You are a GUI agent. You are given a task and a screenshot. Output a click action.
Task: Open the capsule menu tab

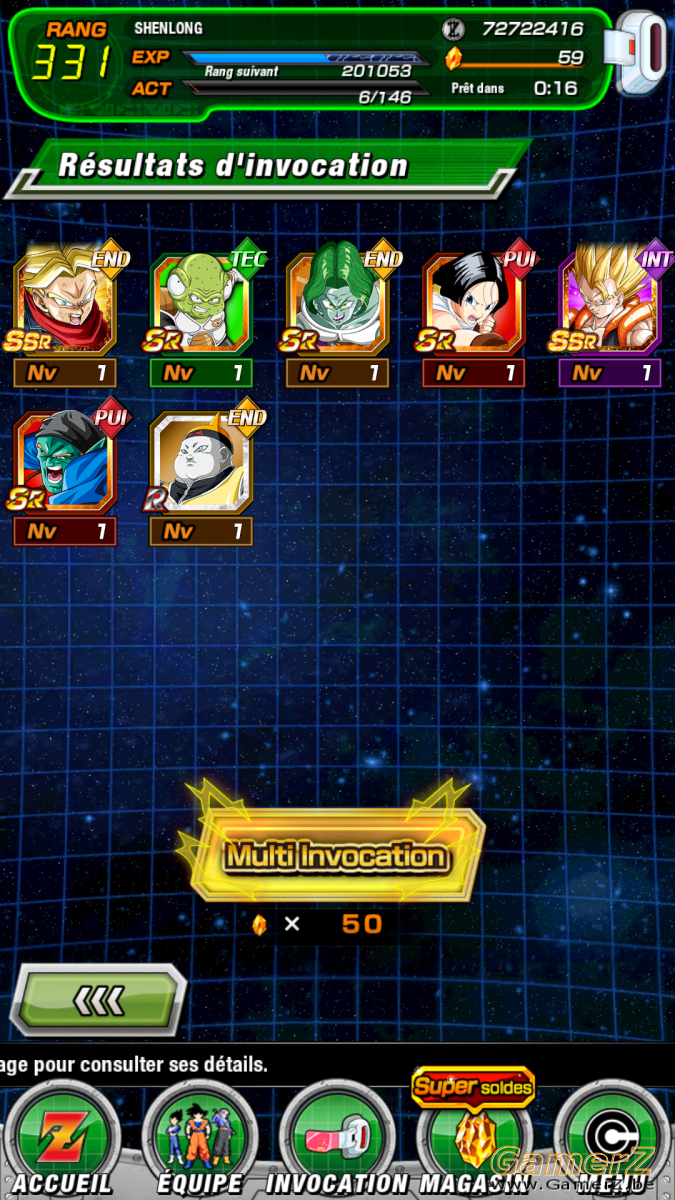tap(611, 1140)
